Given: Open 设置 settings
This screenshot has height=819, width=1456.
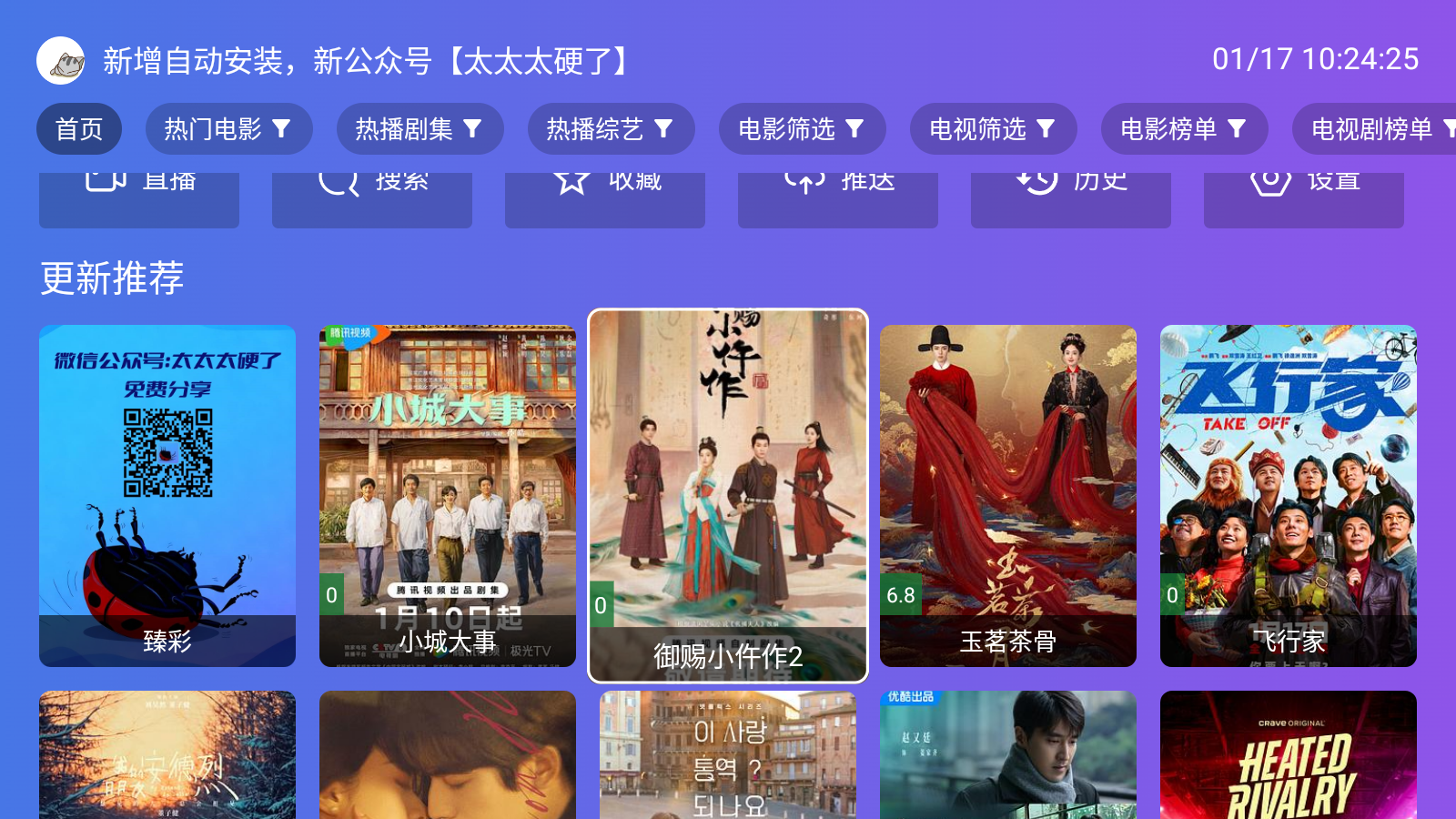Looking at the screenshot, I should point(1304,198).
